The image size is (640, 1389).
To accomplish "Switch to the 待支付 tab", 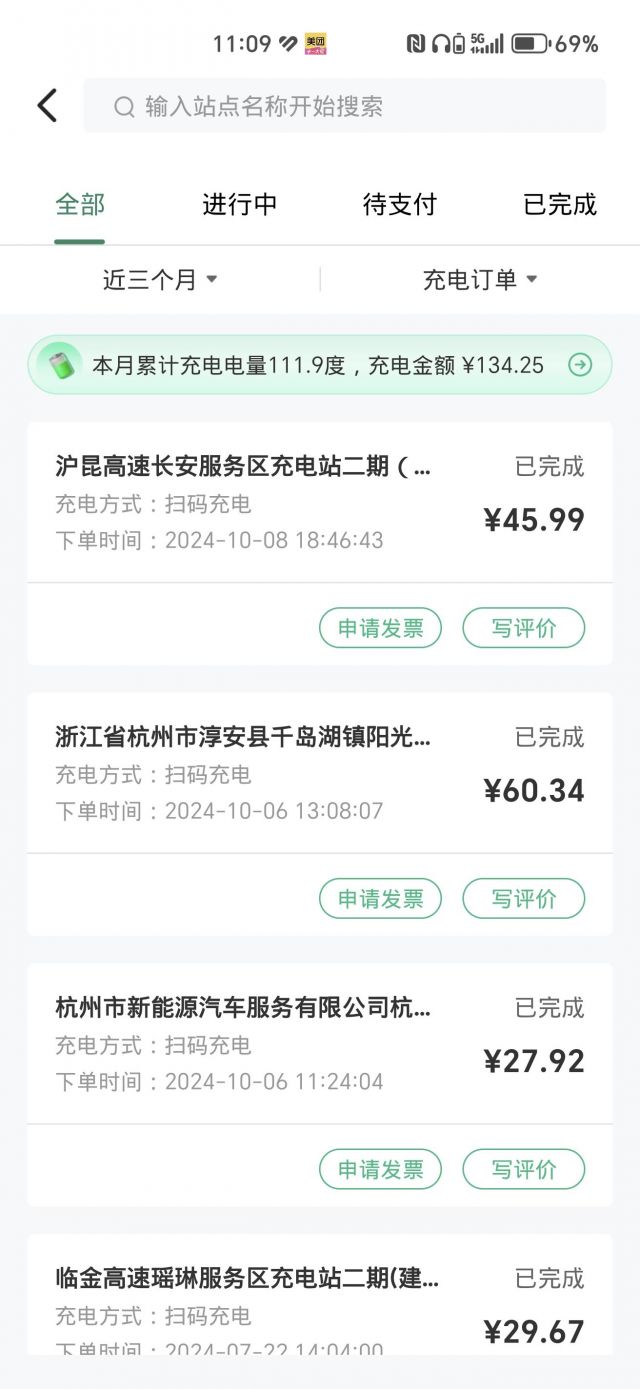I will (400, 205).
